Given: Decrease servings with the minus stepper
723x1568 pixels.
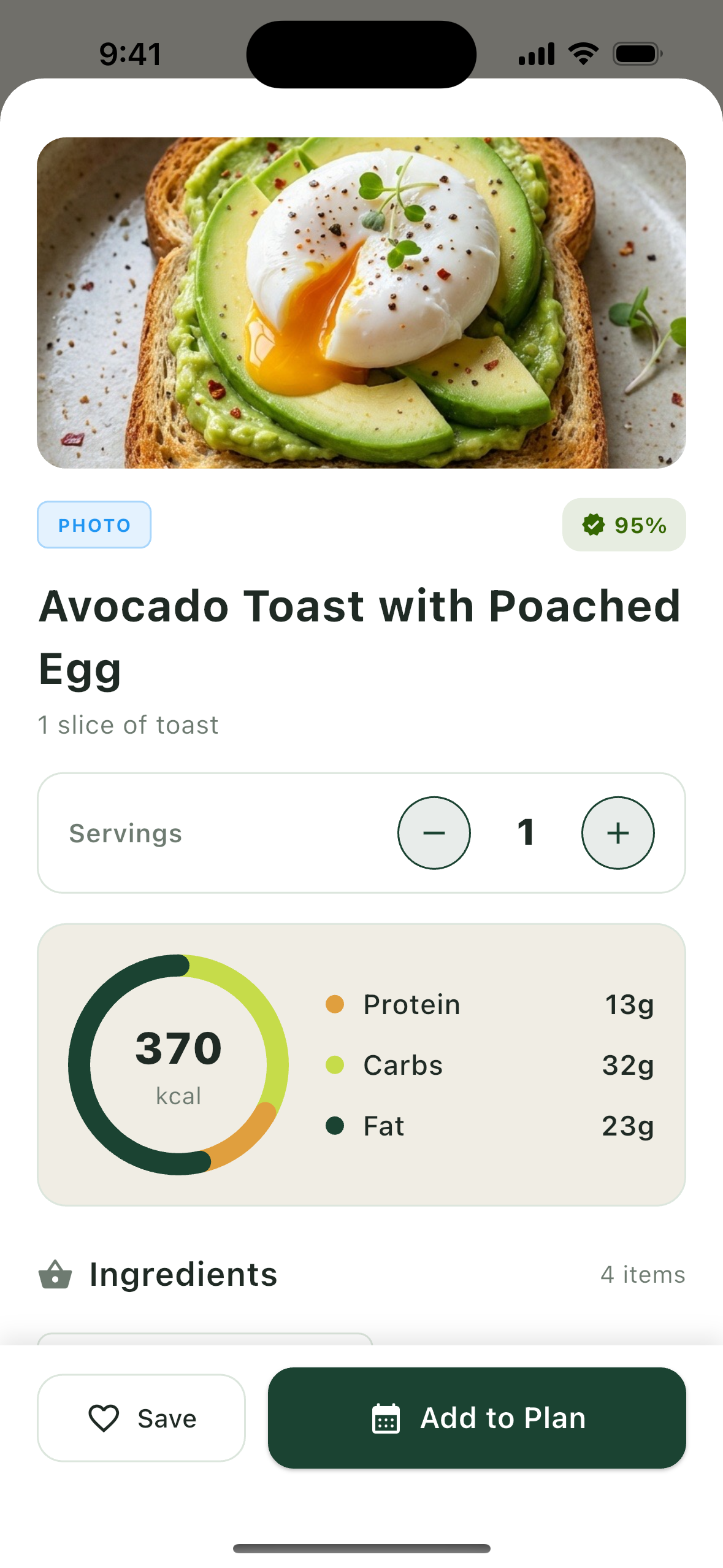Looking at the screenshot, I should tap(434, 832).
